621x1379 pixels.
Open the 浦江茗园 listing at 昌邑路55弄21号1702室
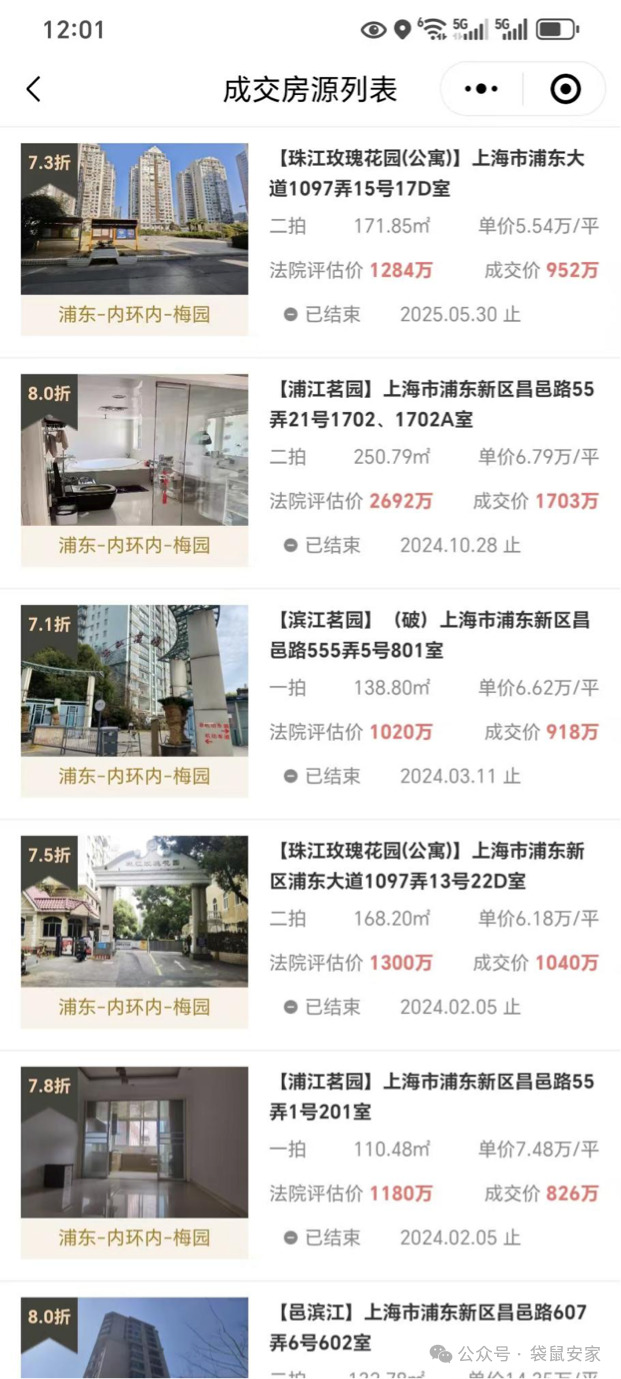431,404
